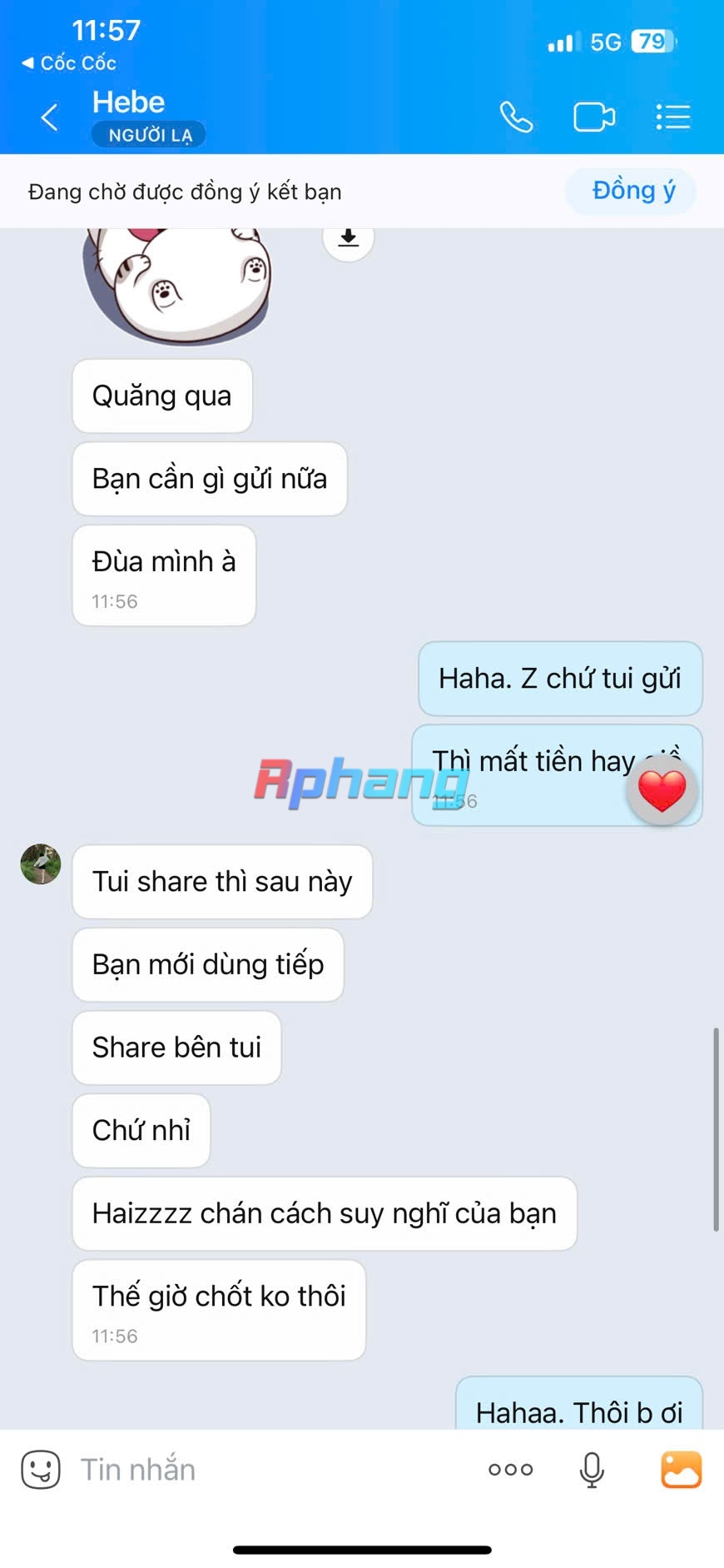The height and width of the screenshot is (1568, 724).
Task: Tap the heart reaction on the message
Action: point(662,791)
